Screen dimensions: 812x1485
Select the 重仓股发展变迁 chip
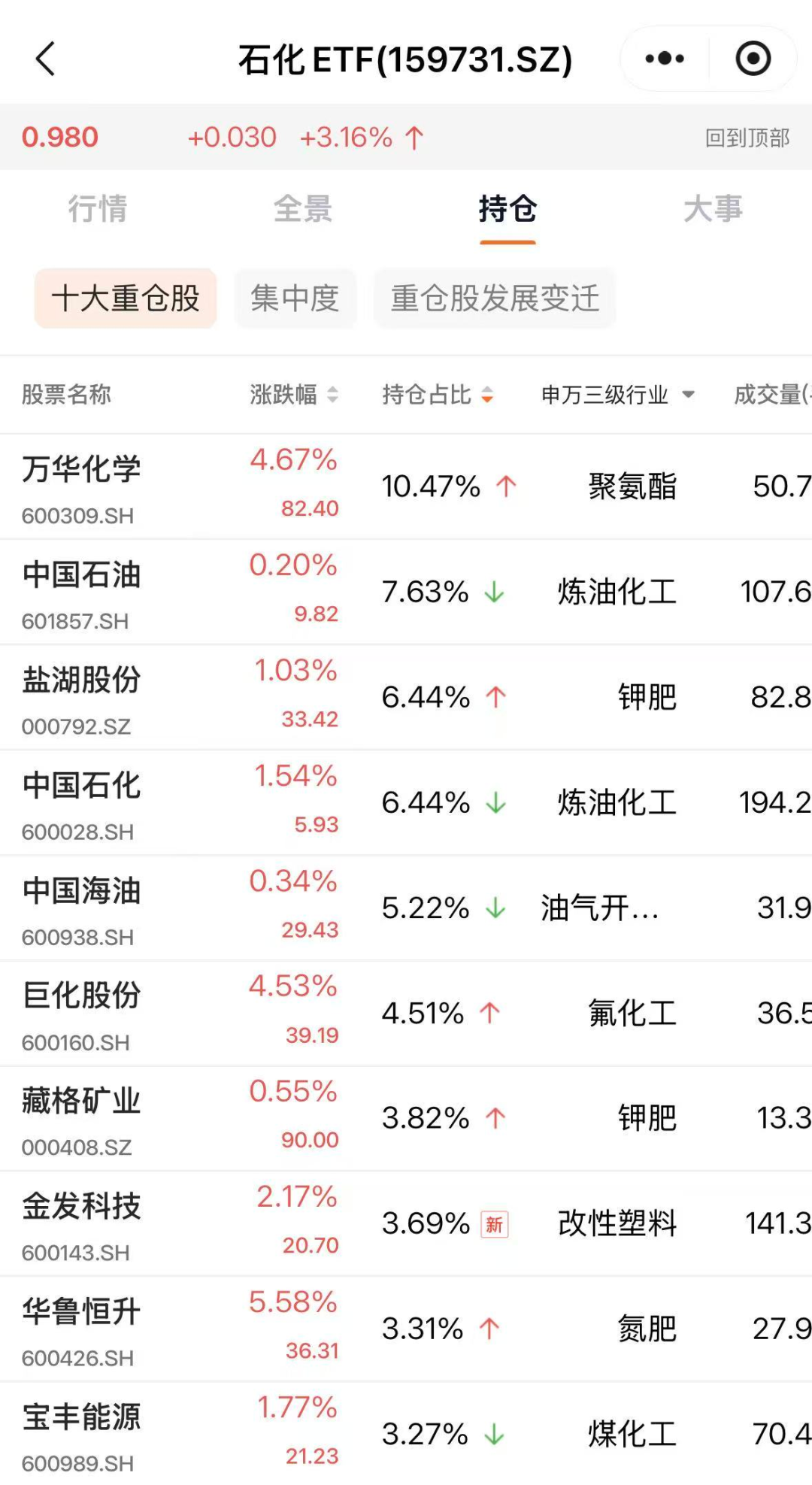(x=495, y=299)
